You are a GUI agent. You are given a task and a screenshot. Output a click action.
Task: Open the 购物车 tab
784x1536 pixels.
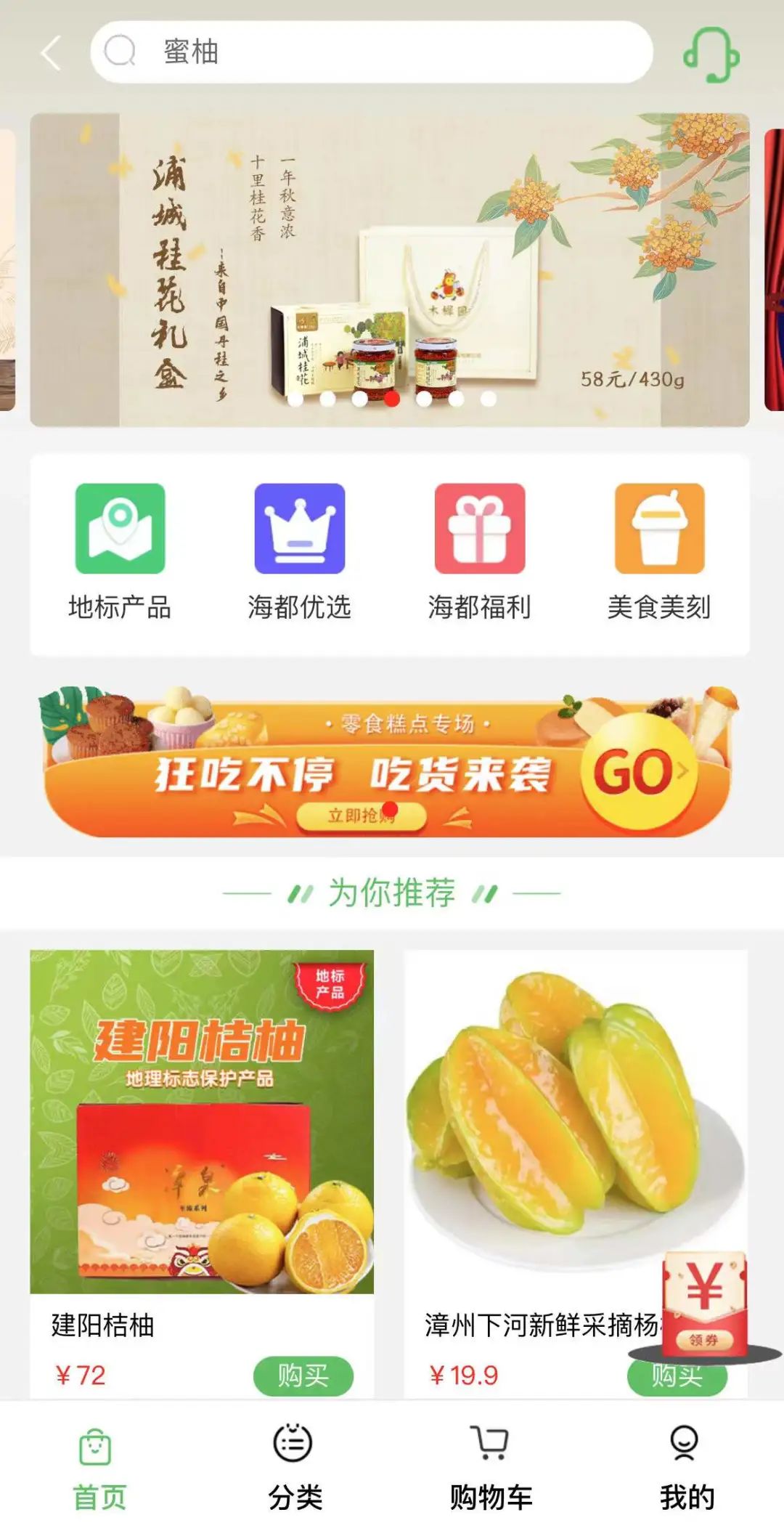point(490,1467)
